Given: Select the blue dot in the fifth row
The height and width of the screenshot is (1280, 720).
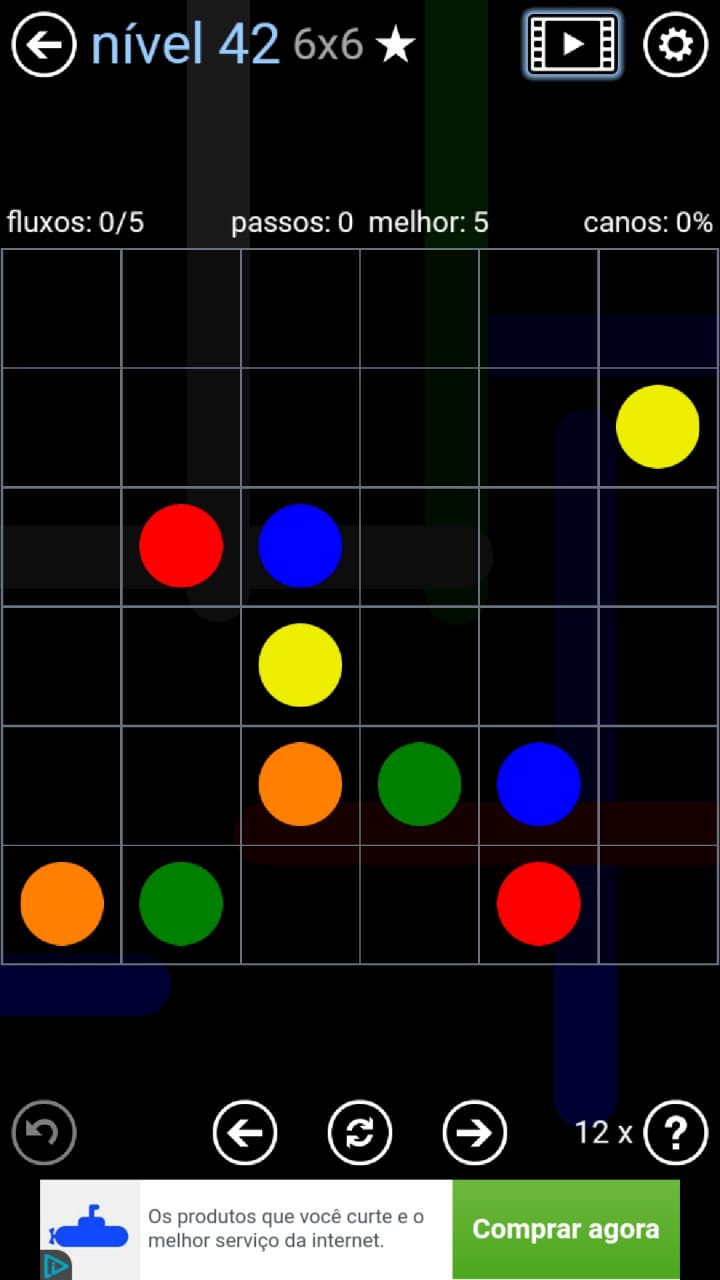Looking at the screenshot, I should [x=538, y=784].
